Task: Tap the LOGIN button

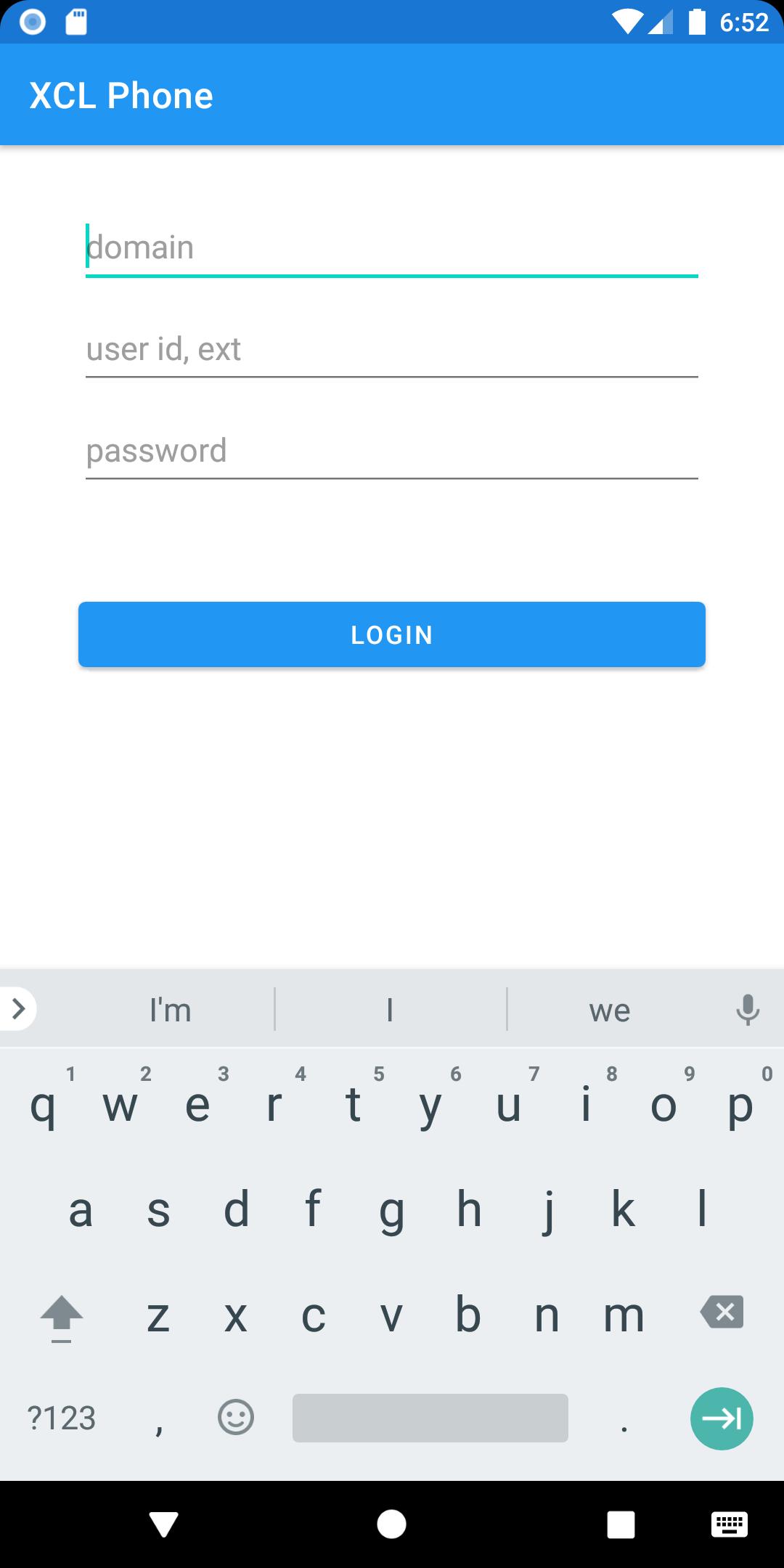Action: tap(392, 634)
